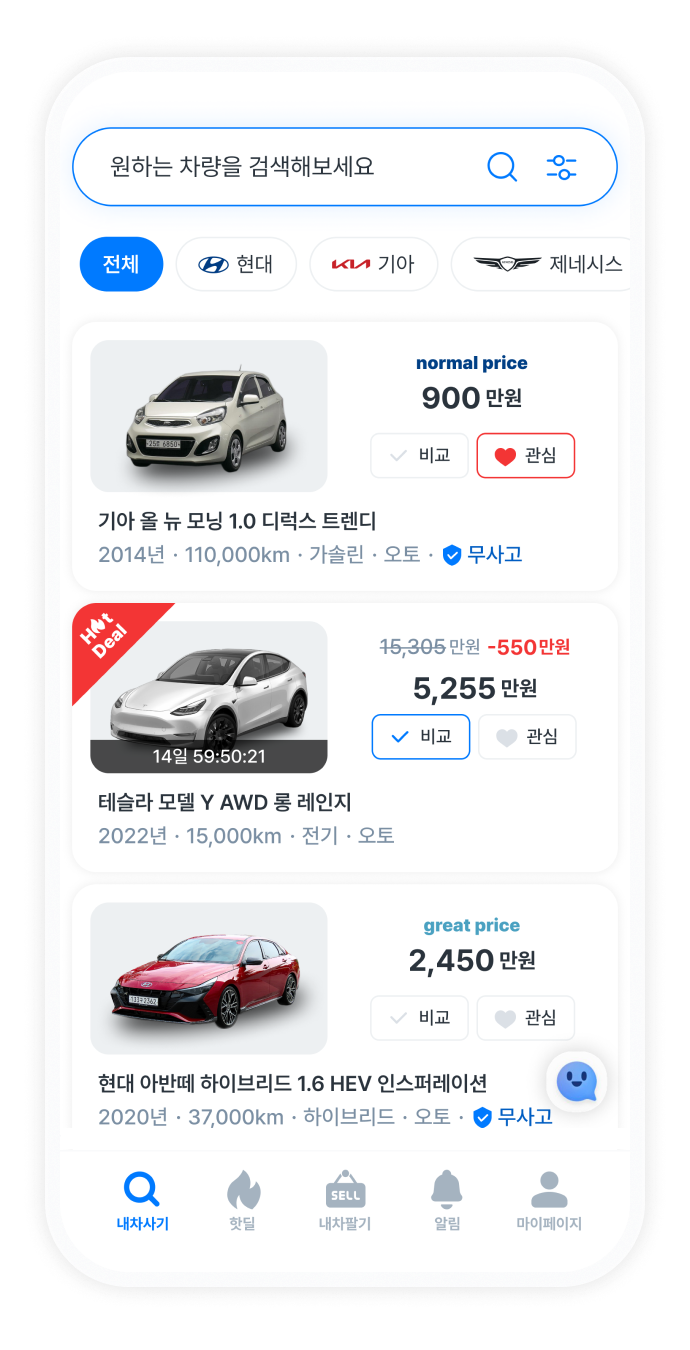Remove 관심 heart on 기아 모닝

tap(526, 456)
